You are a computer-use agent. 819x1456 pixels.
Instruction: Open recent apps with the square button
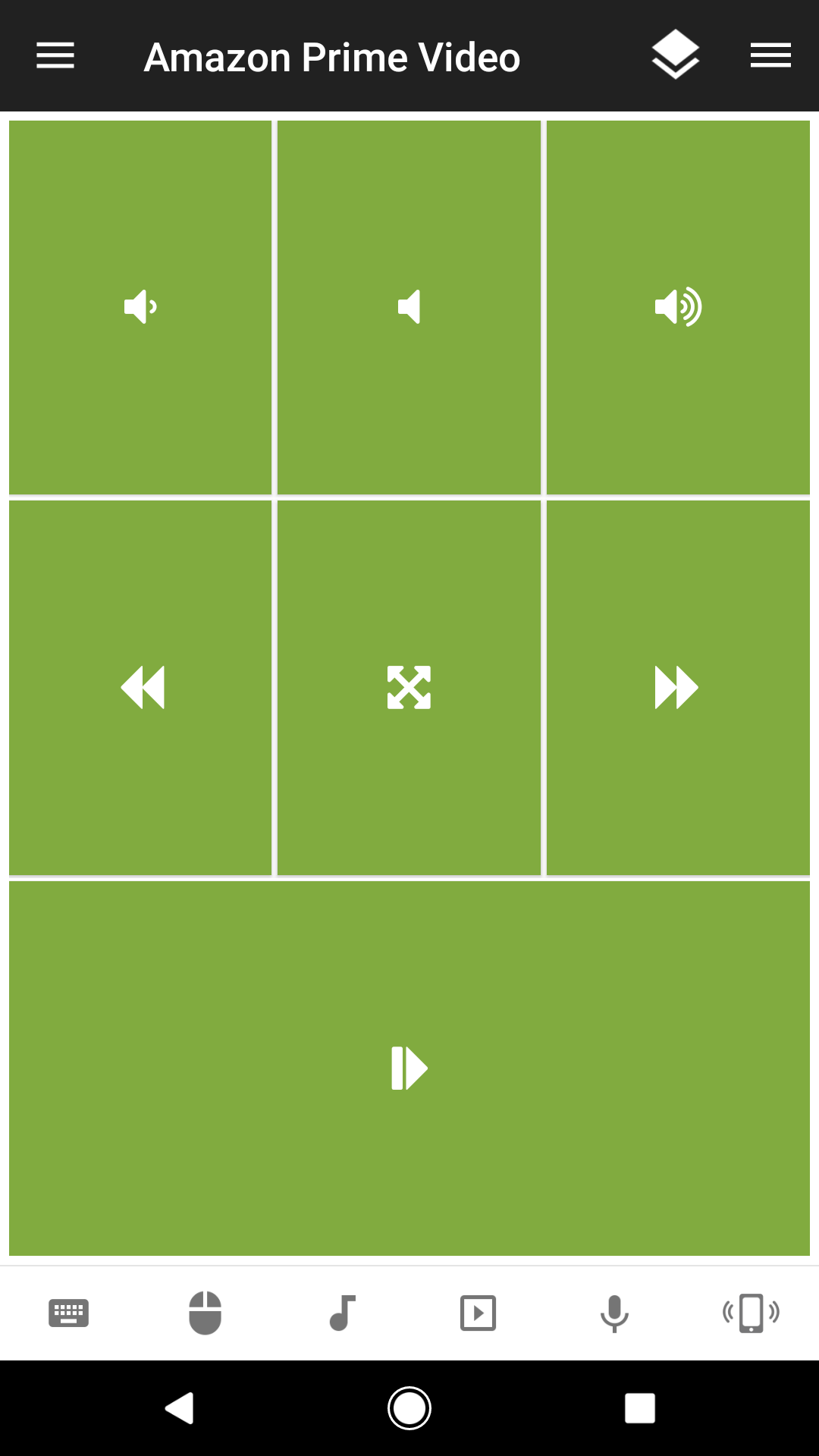tap(639, 1408)
